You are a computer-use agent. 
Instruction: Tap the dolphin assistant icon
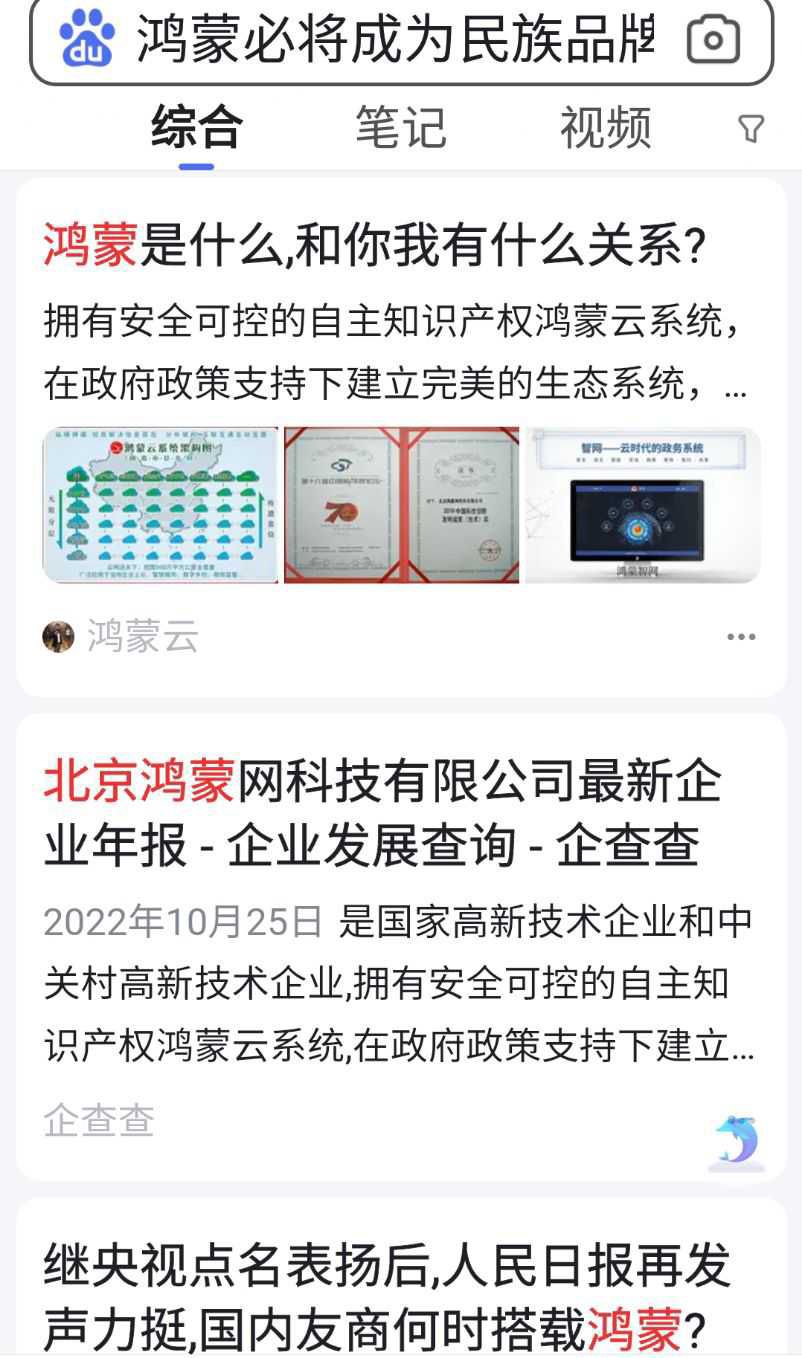pyautogui.click(x=737, y=1142)
